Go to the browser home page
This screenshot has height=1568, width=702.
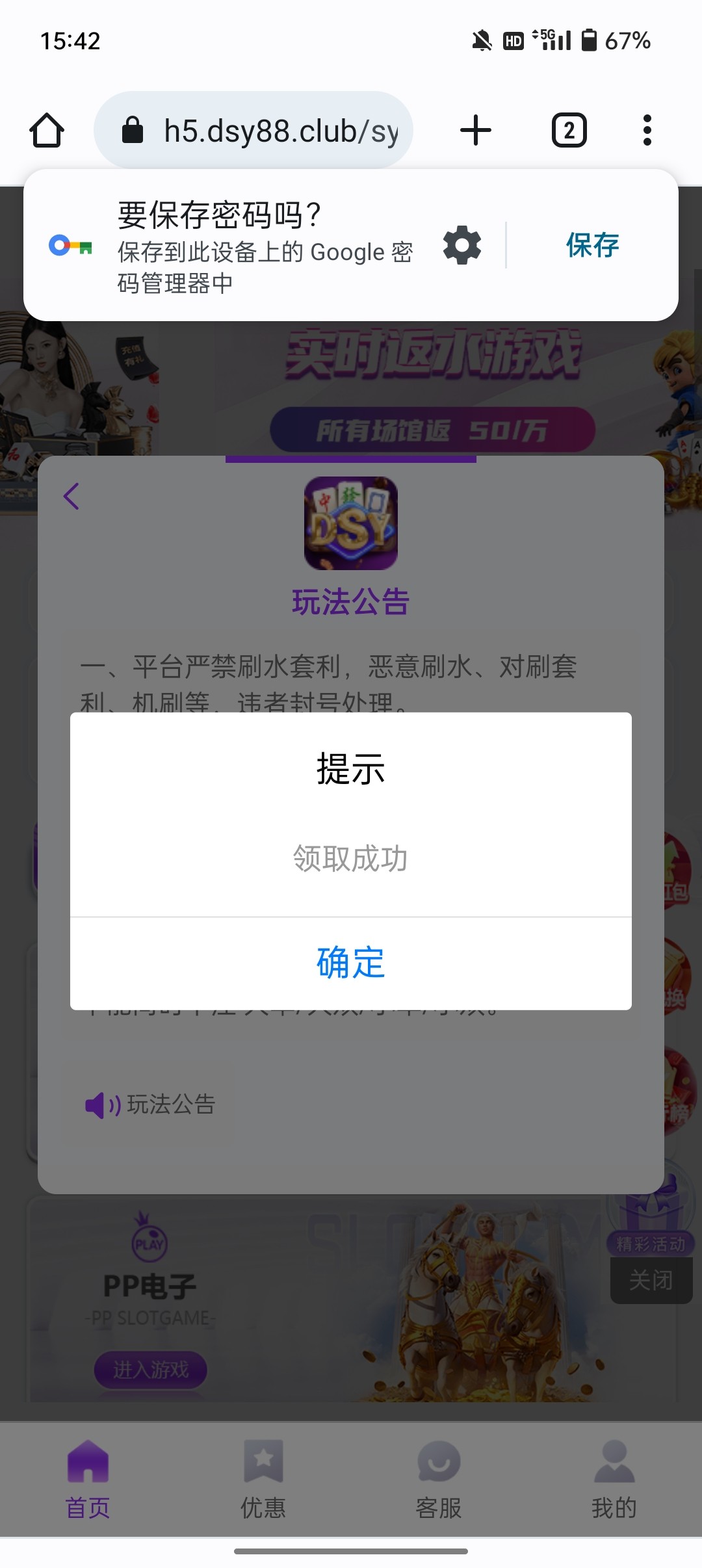pos(47,131)
